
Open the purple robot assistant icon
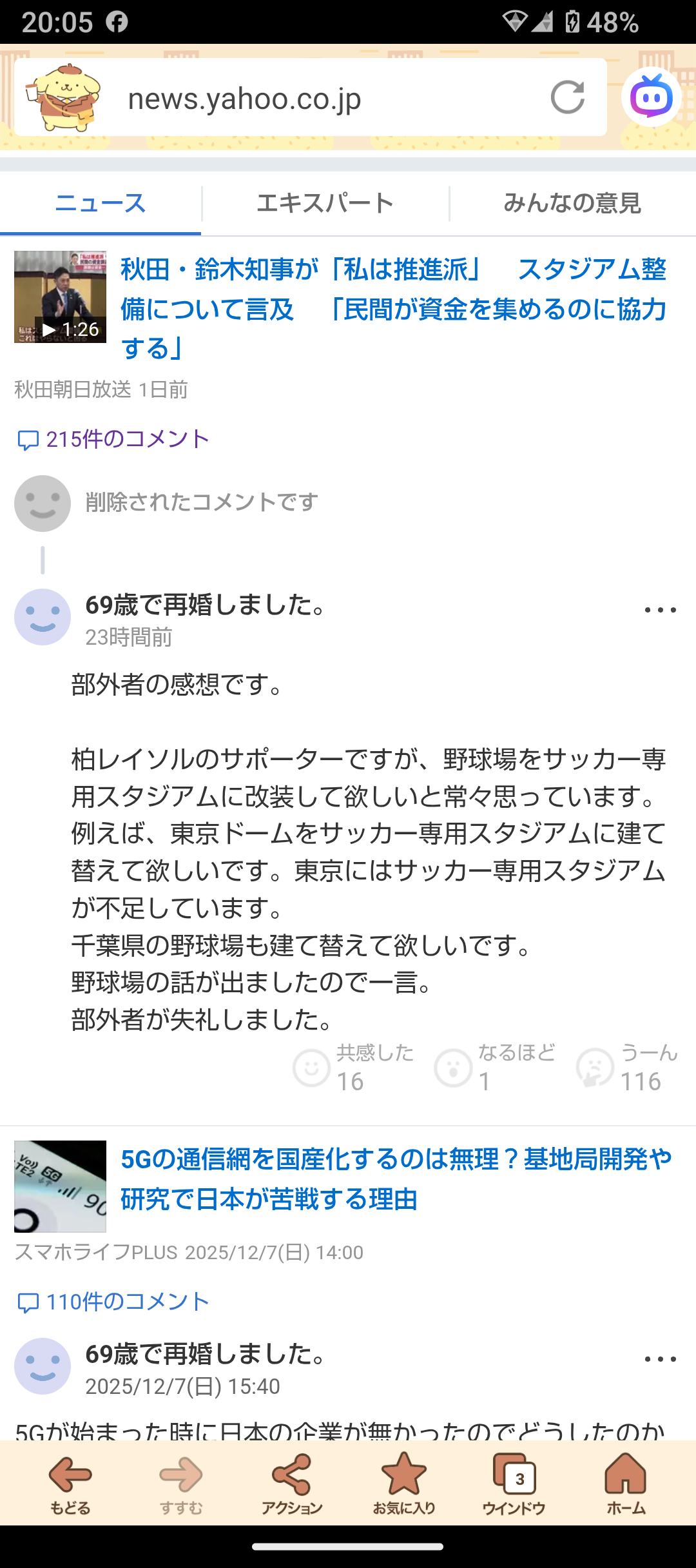651,97
